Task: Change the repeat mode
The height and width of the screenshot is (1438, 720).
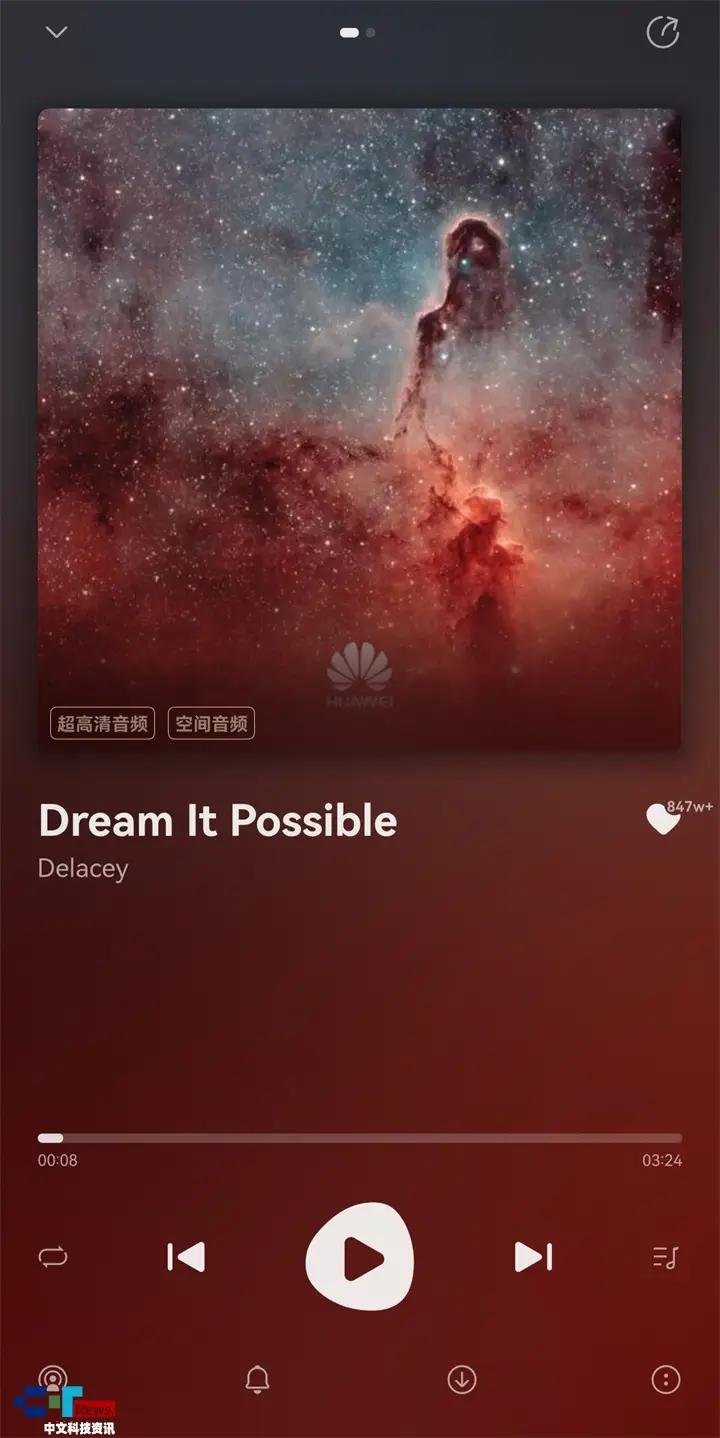Action: 53,1257
